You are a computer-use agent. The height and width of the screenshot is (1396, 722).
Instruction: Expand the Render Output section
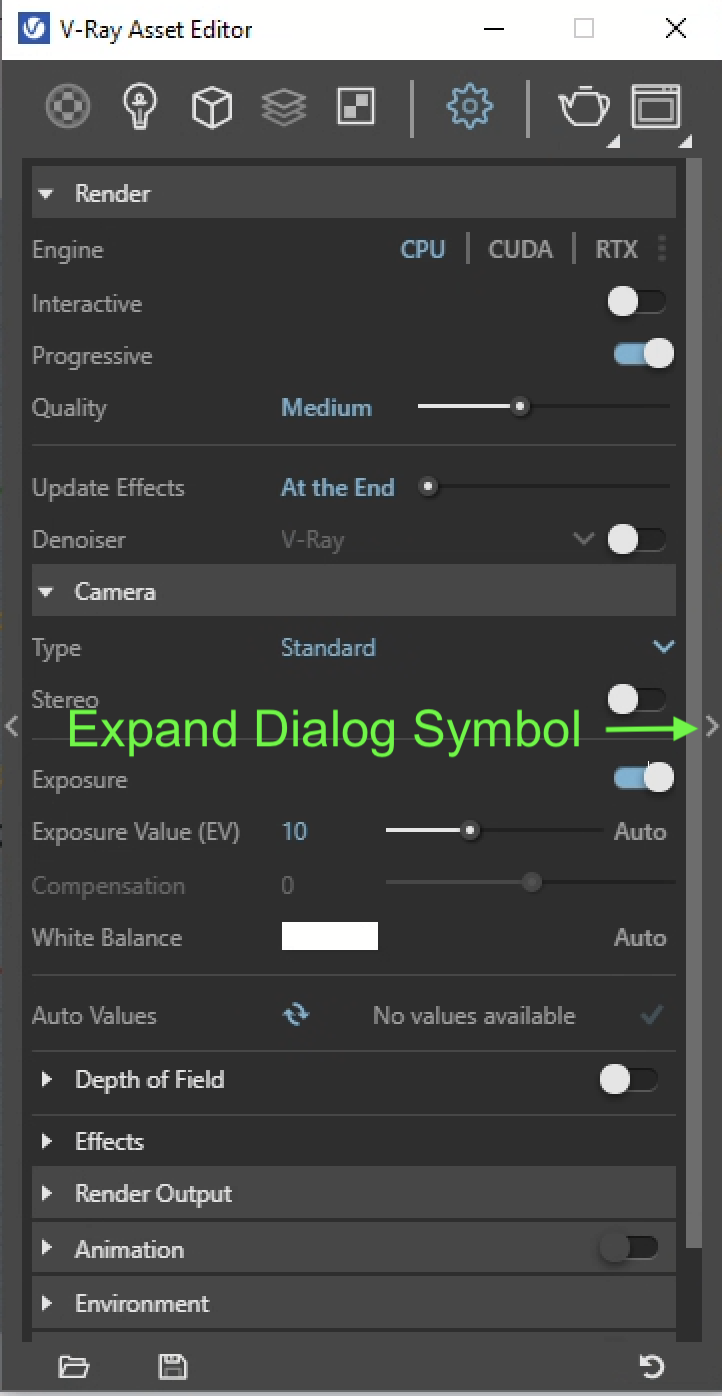pos(354,1194)
